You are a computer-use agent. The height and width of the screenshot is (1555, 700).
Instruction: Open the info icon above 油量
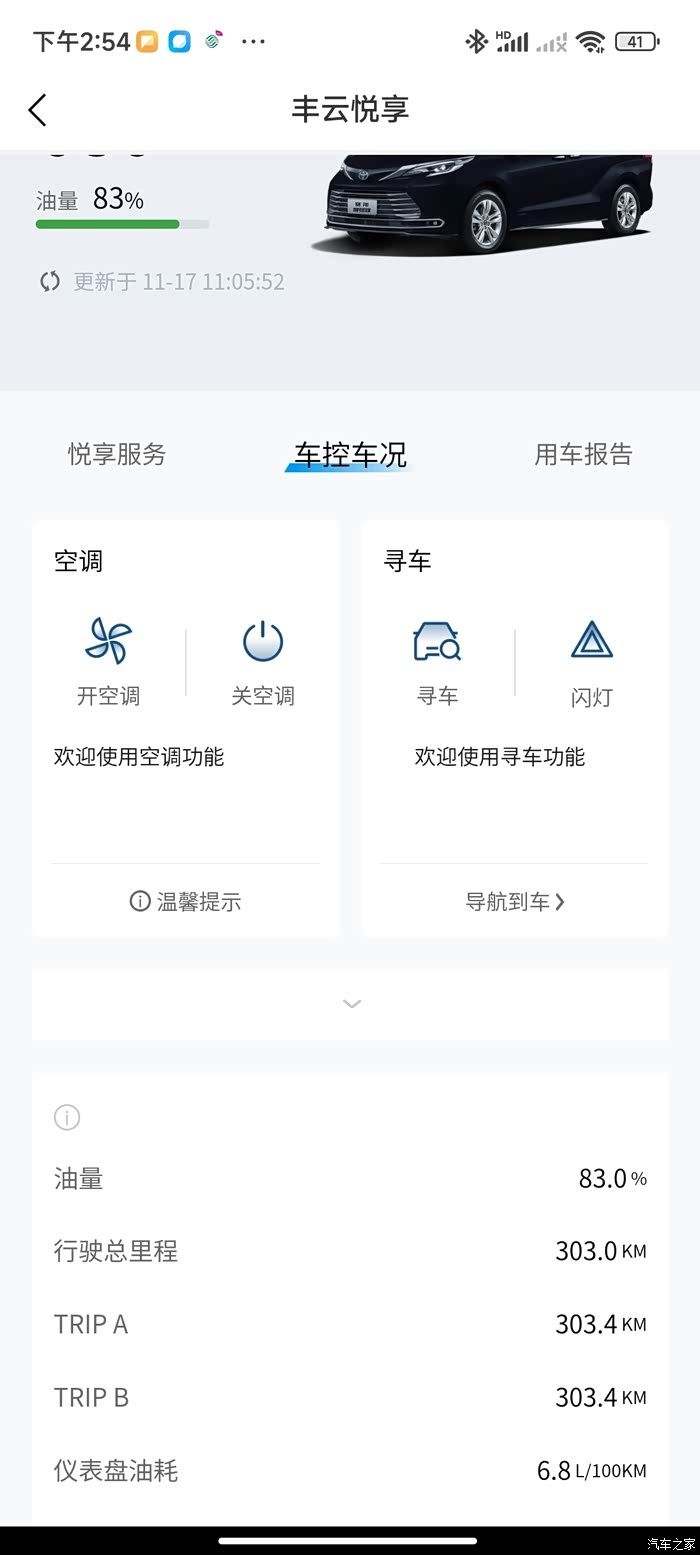(x=67, y=1117)
